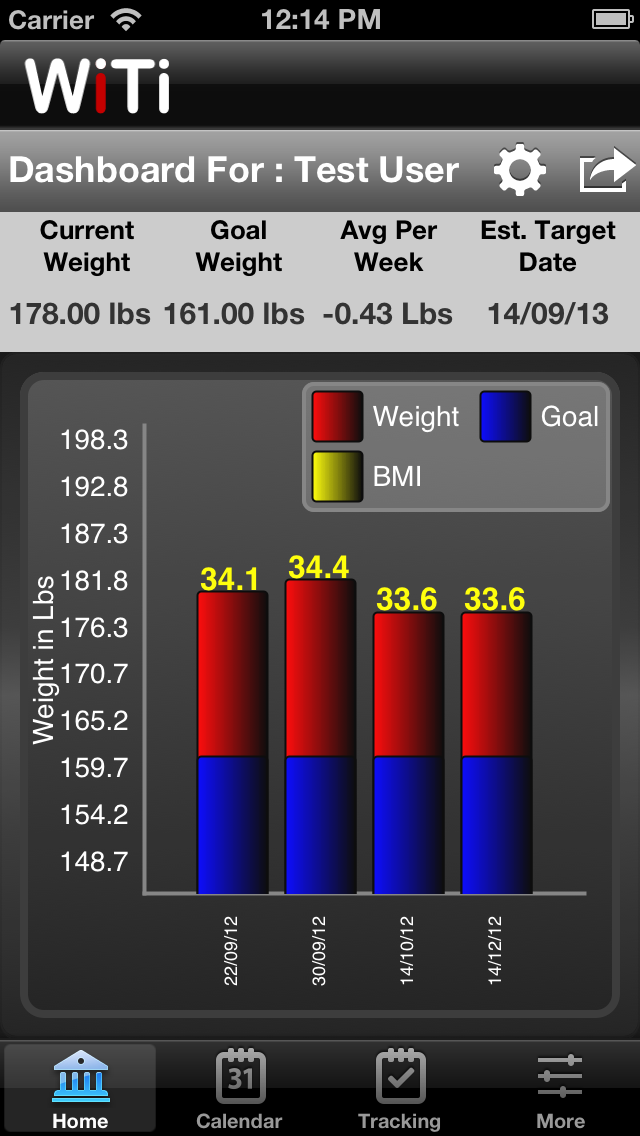Switch to the Calendar tab

[x=240, y=1090]
